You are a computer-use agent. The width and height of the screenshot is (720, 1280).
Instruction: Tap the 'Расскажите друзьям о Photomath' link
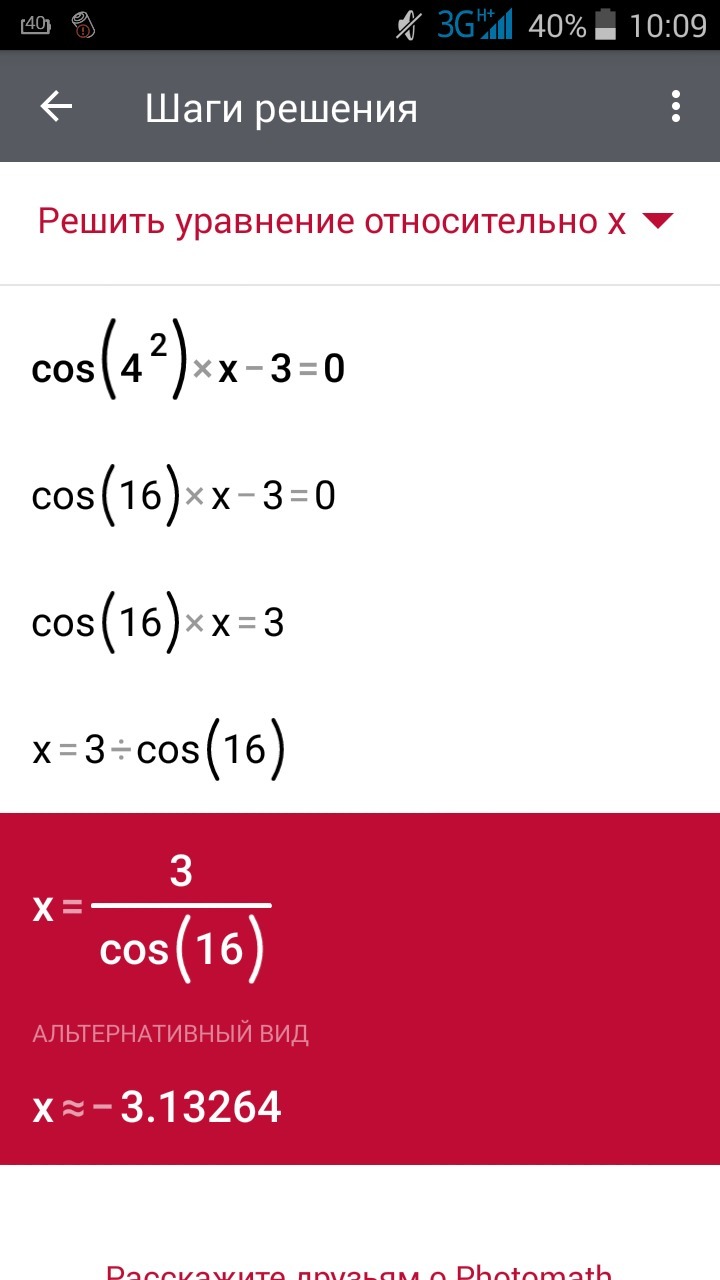[359, 1269]
